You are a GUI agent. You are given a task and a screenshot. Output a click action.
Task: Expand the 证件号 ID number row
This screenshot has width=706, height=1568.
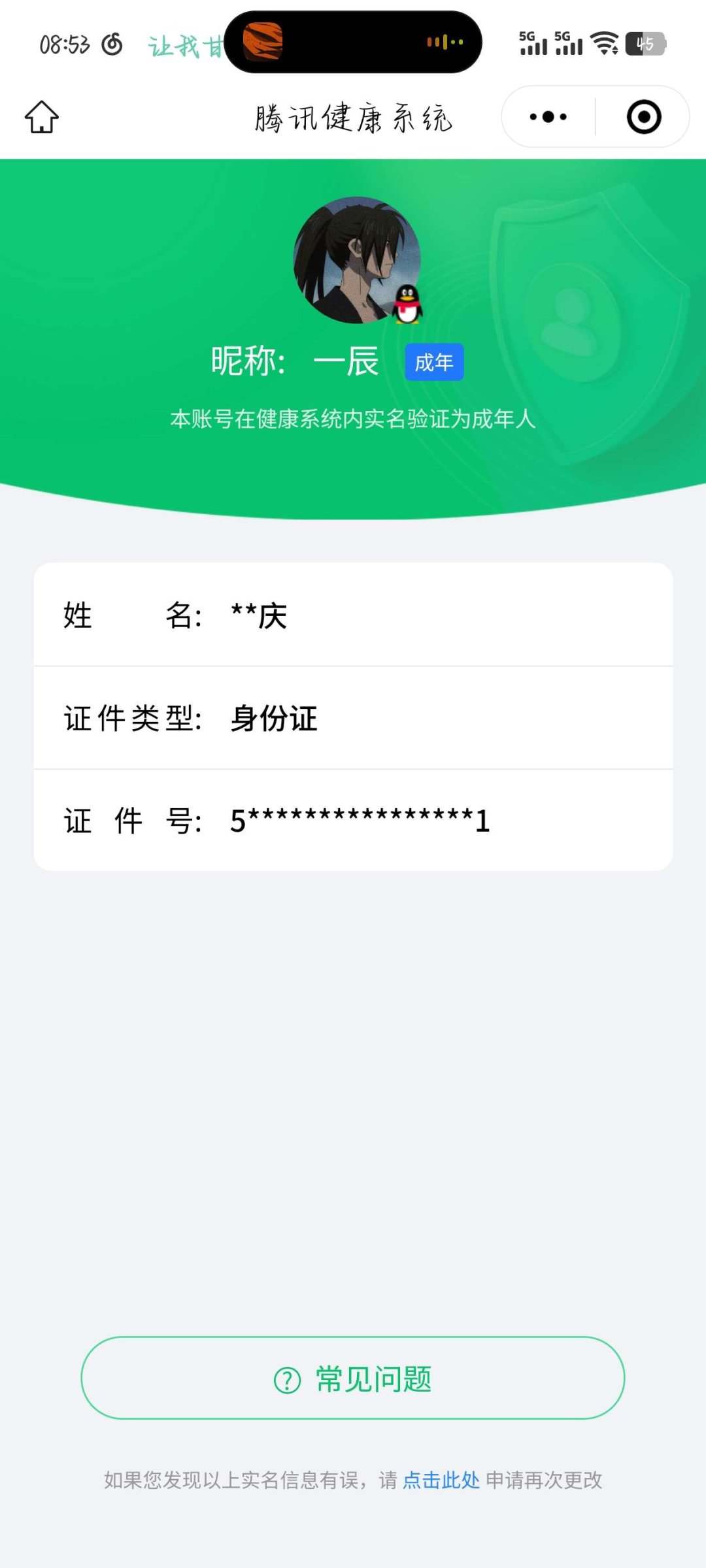353,822
